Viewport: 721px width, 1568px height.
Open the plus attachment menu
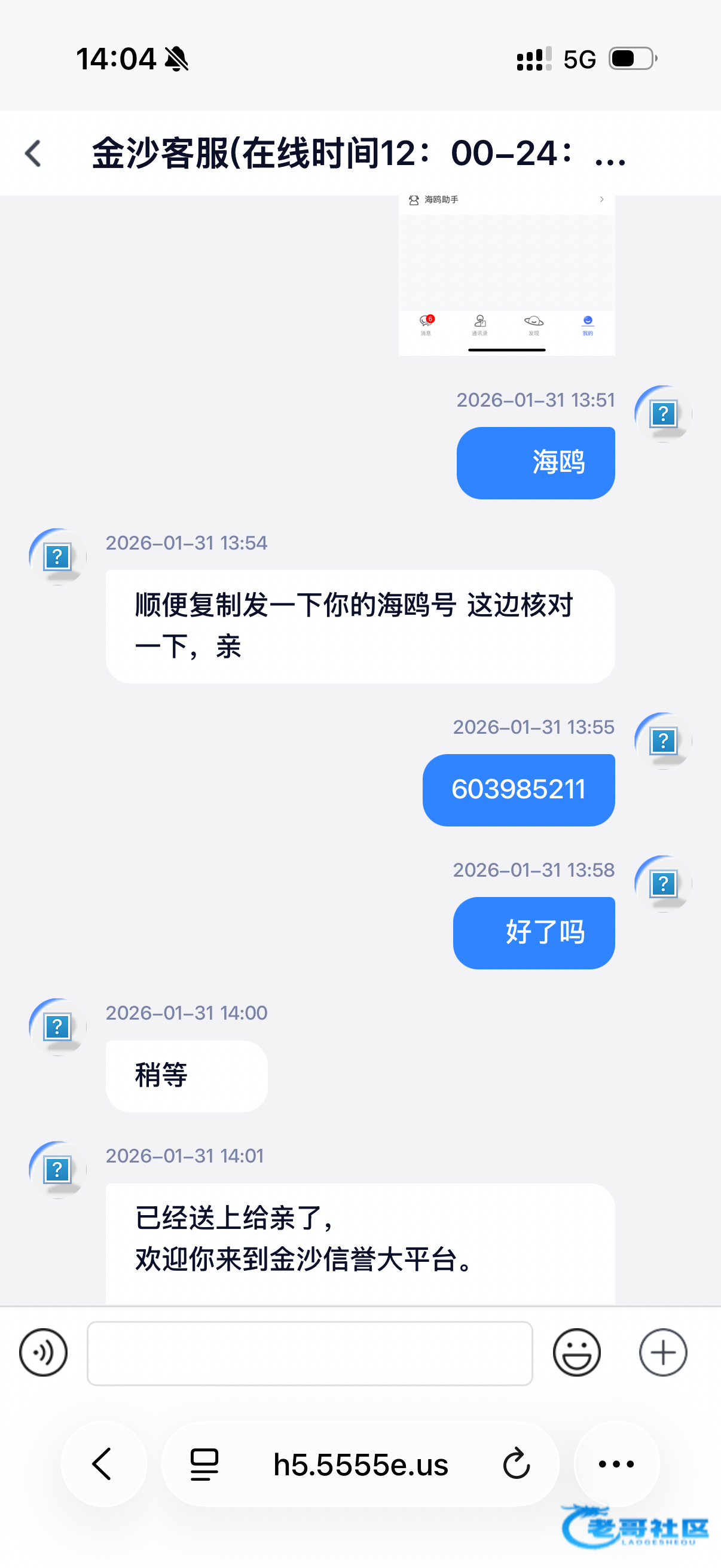[662, 1352]
